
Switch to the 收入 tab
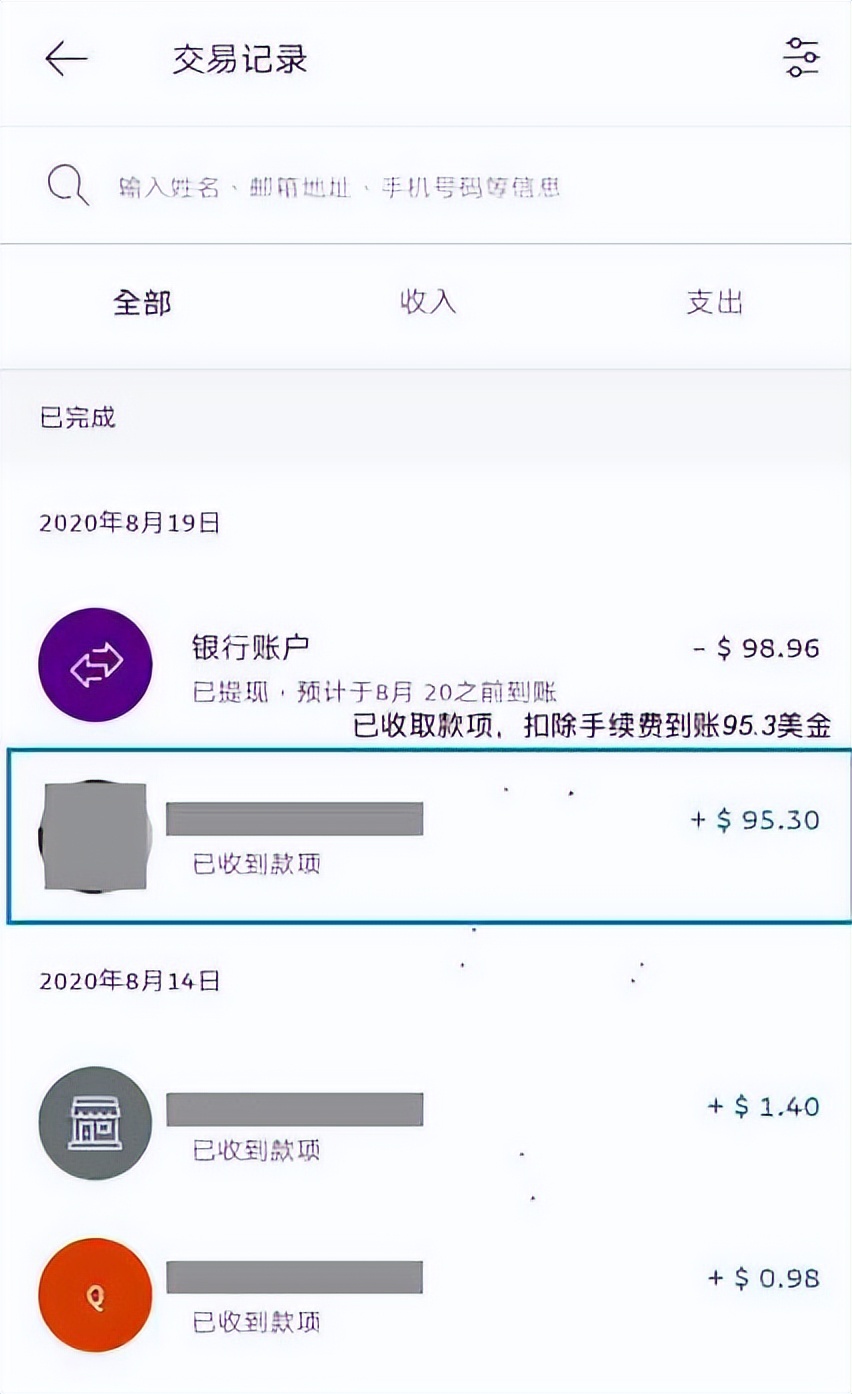(426, 302)
